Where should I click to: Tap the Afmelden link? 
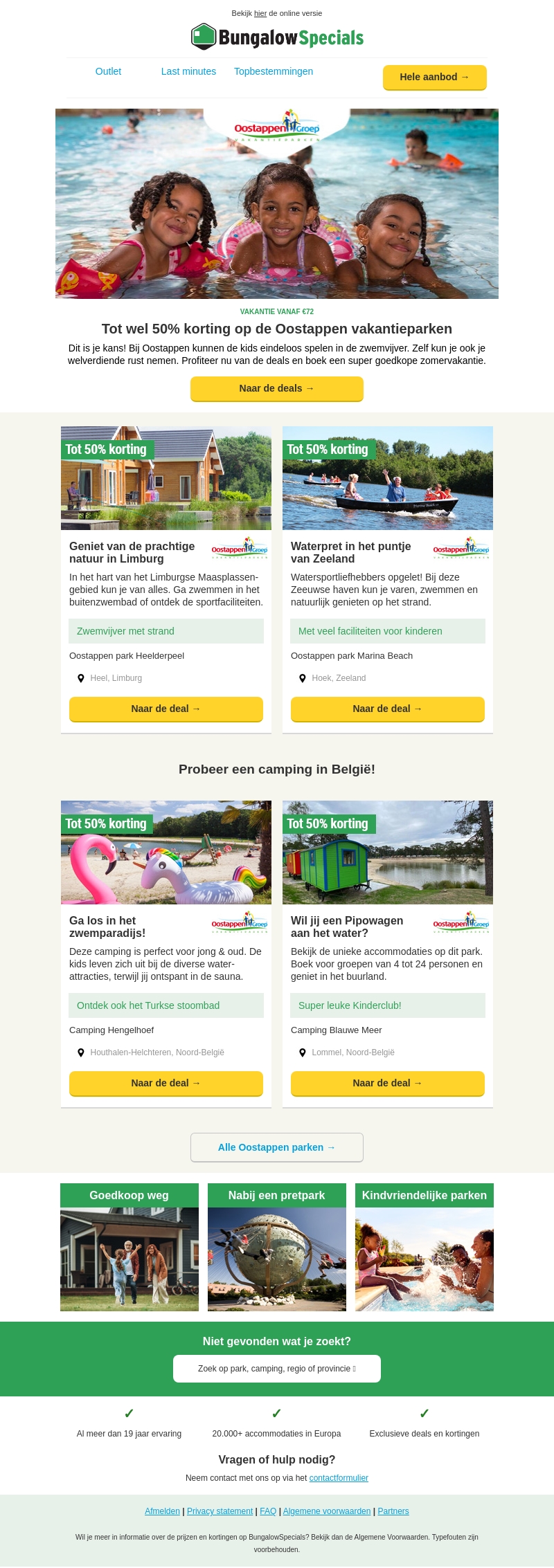coord(162,1511)
